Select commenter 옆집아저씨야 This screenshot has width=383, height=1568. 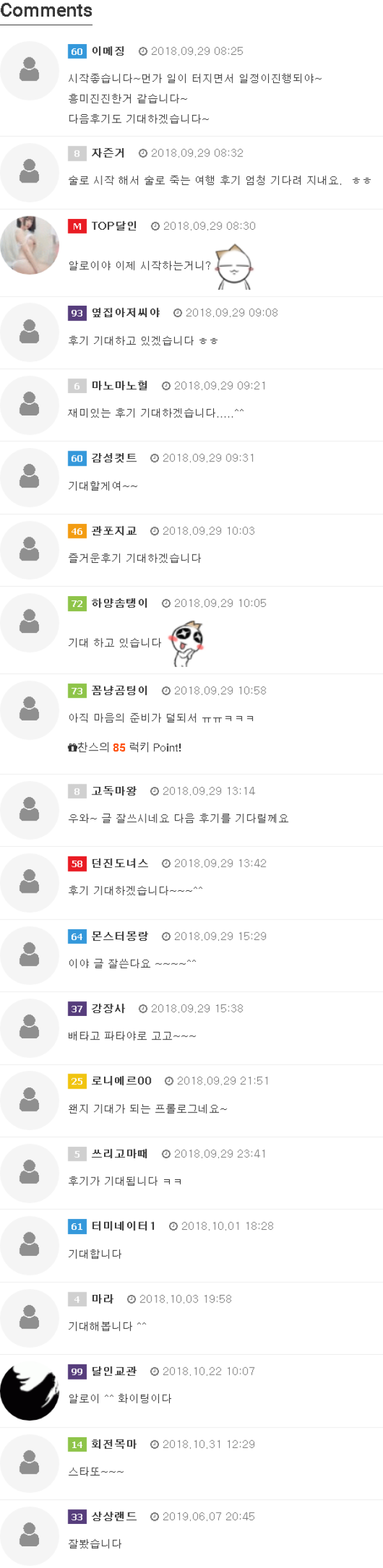(x=125, y=313)
